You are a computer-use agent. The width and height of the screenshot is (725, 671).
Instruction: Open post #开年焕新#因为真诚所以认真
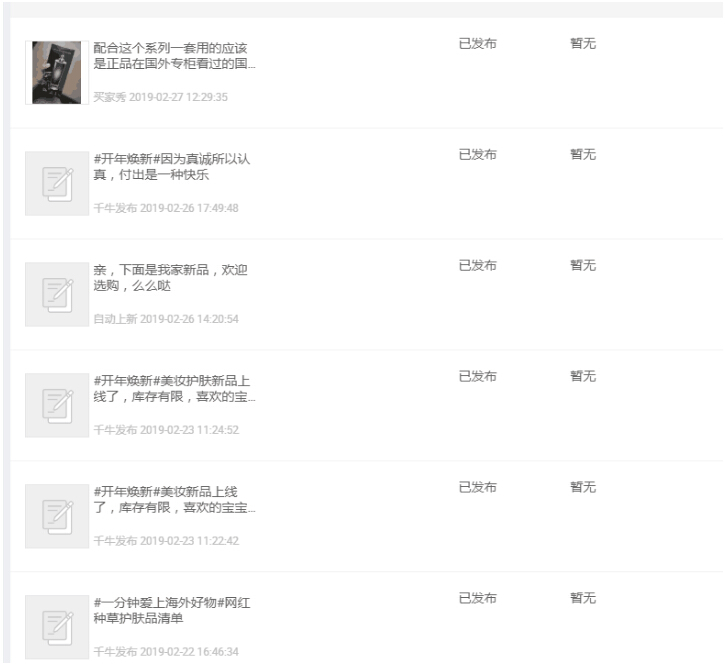(x=171, y=167)
